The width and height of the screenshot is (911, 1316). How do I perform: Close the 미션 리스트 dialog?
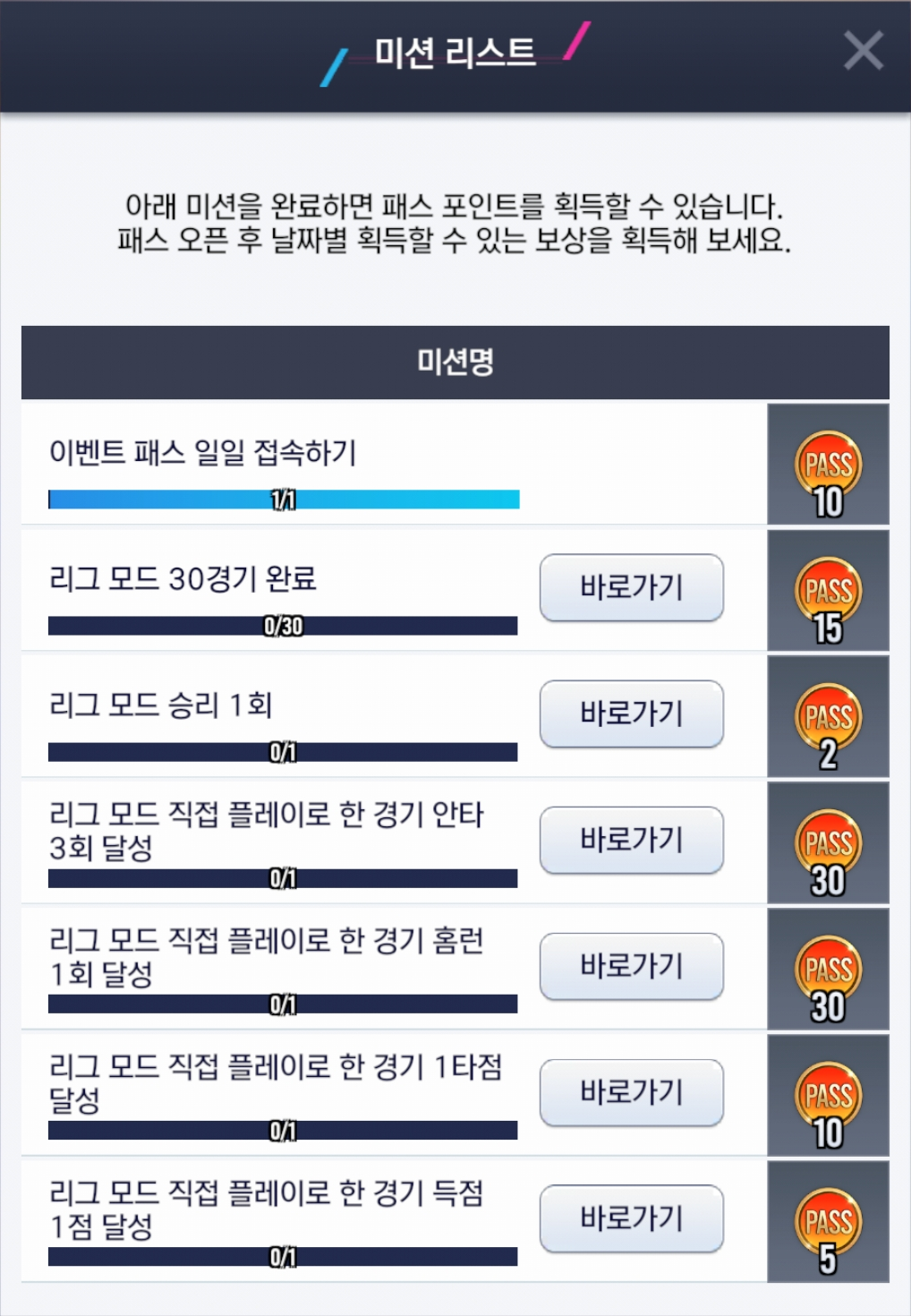pos(863,50)
